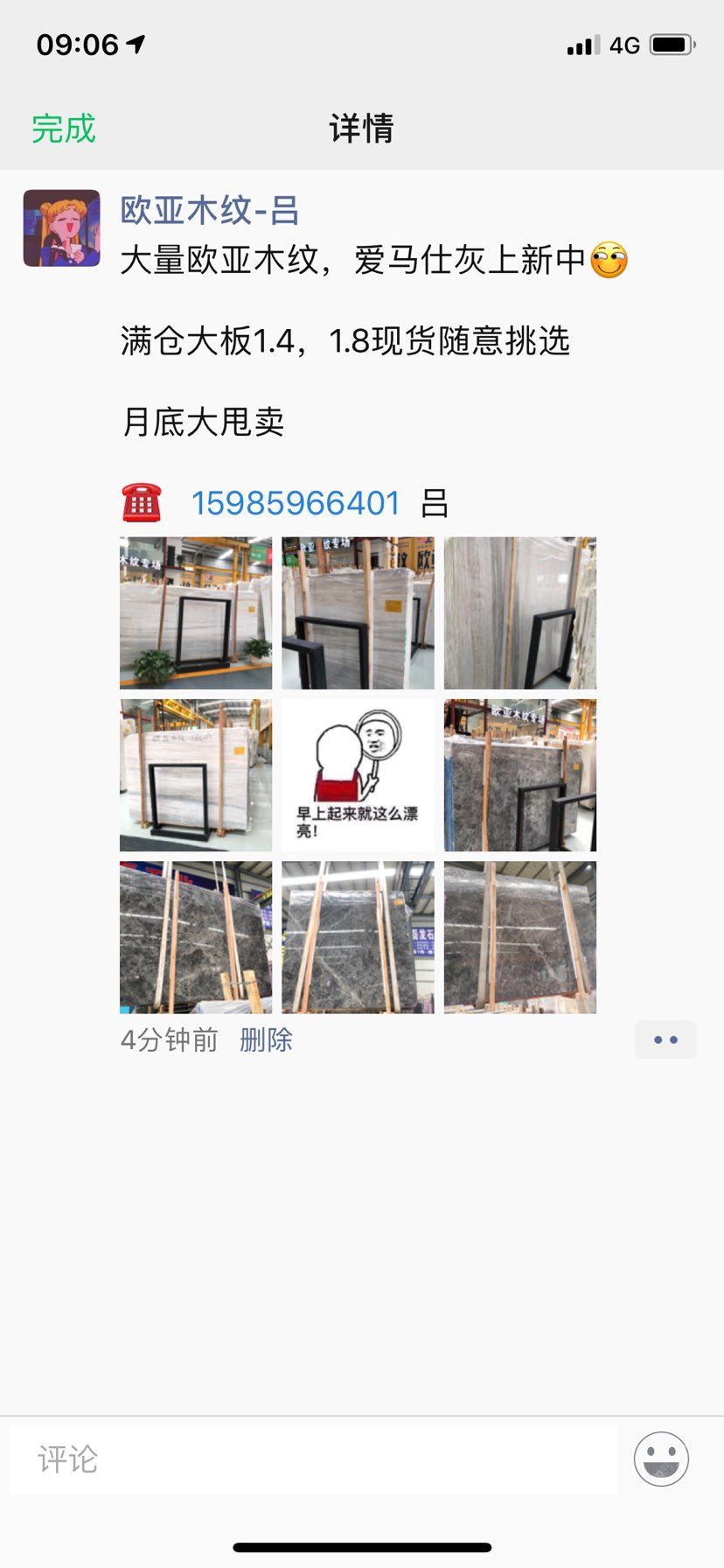724x1568 pixels.
Task: Open the grey marble photo with 欧亚木纹 banner
Action: click(520, 775)
